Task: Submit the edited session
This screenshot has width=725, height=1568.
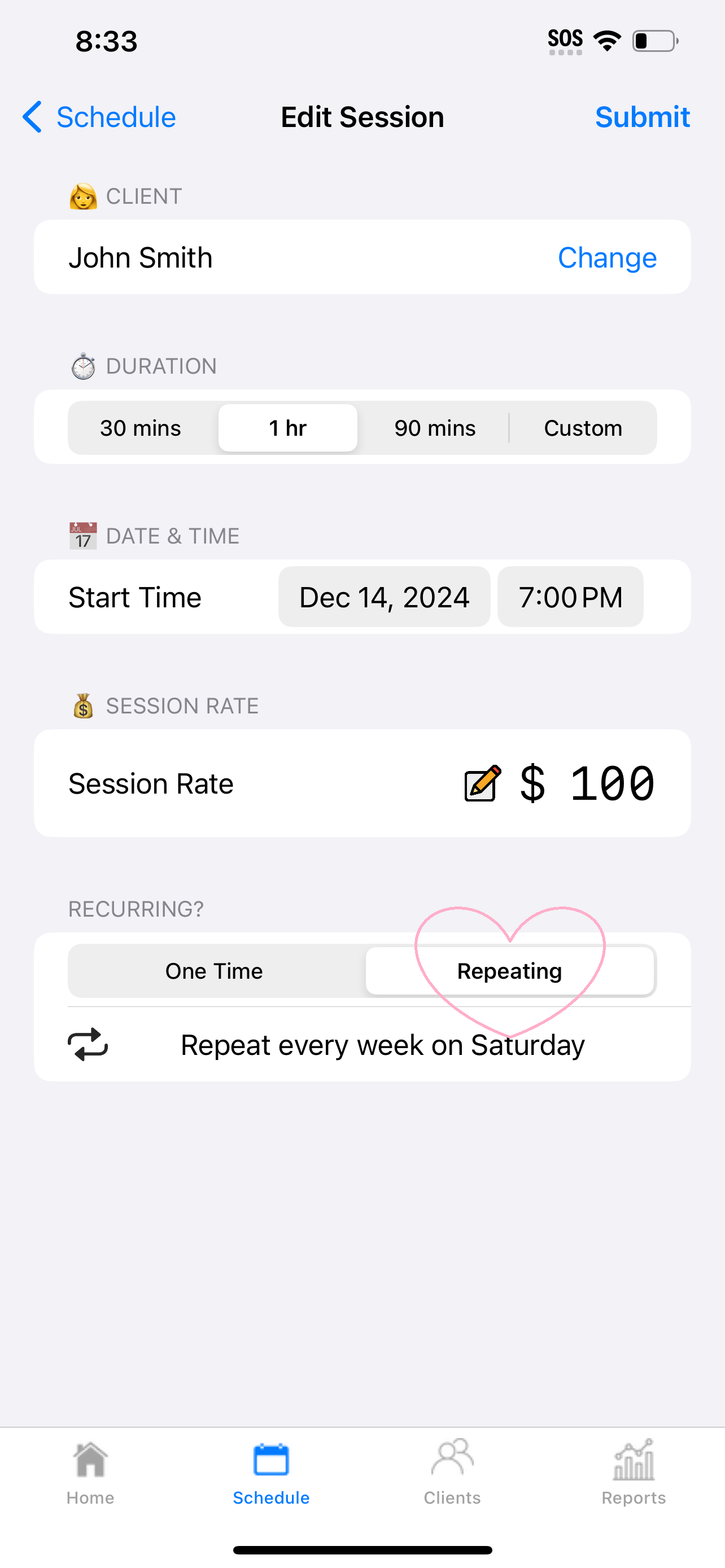Action: point(642,117)
